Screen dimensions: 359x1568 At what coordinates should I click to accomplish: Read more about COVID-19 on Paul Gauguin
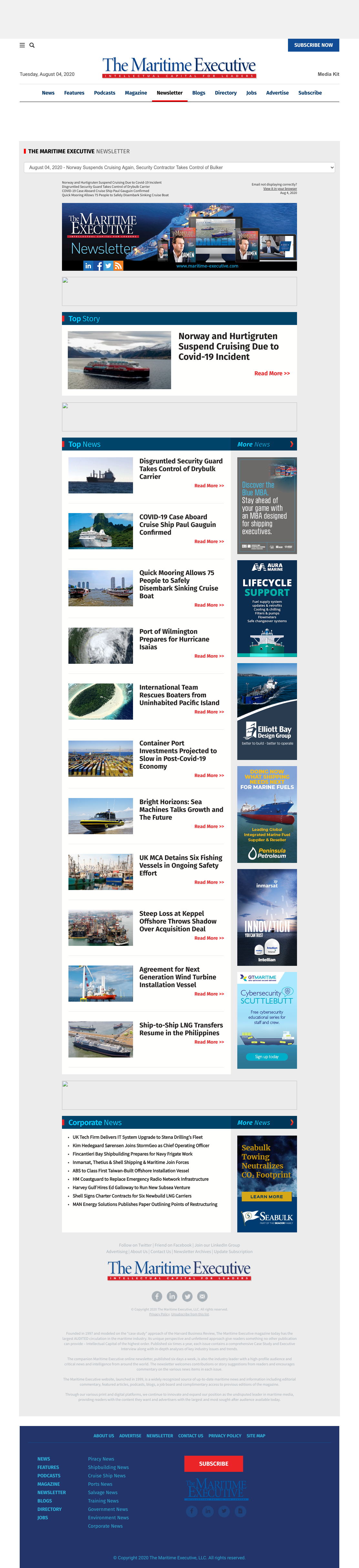tap(209, 542)
